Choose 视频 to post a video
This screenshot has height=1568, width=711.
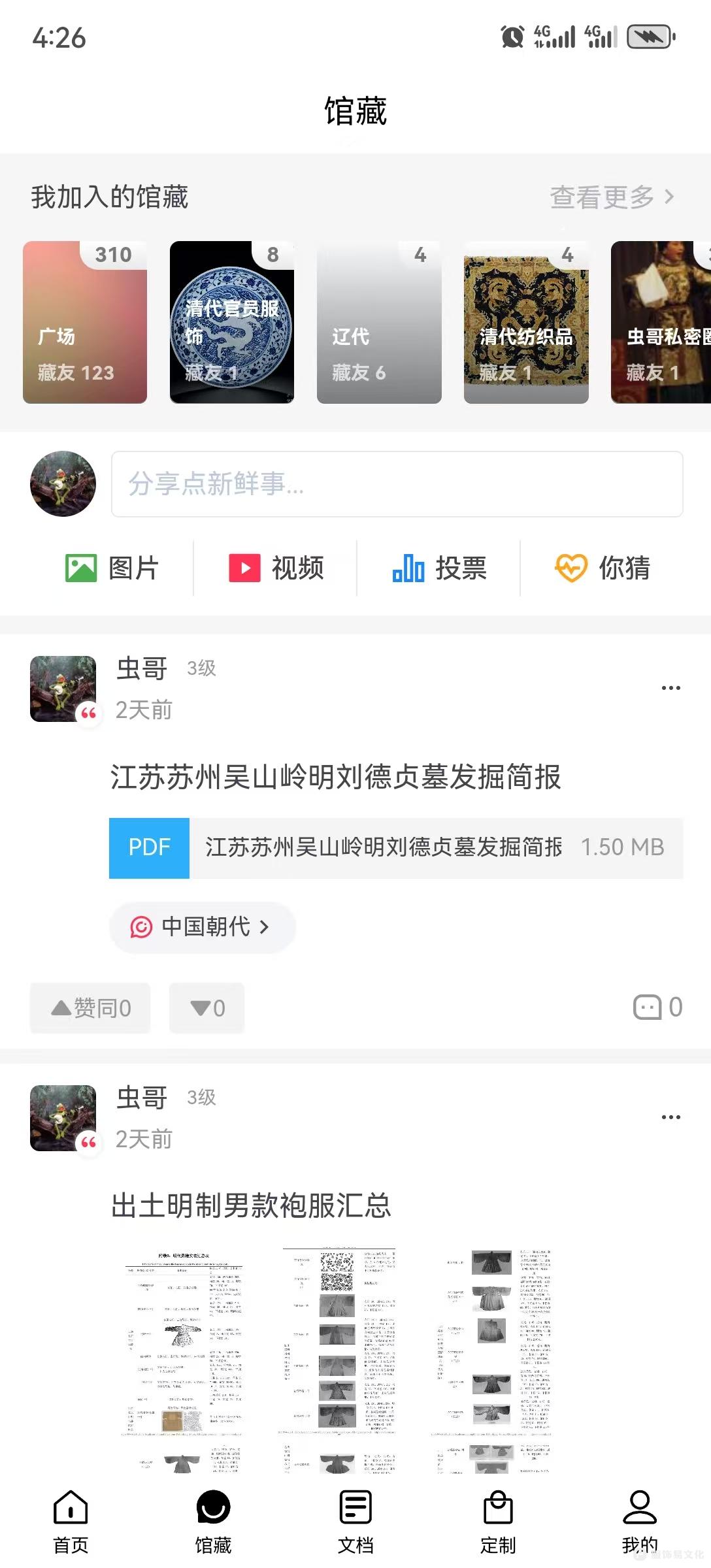[x=276, y=568]
